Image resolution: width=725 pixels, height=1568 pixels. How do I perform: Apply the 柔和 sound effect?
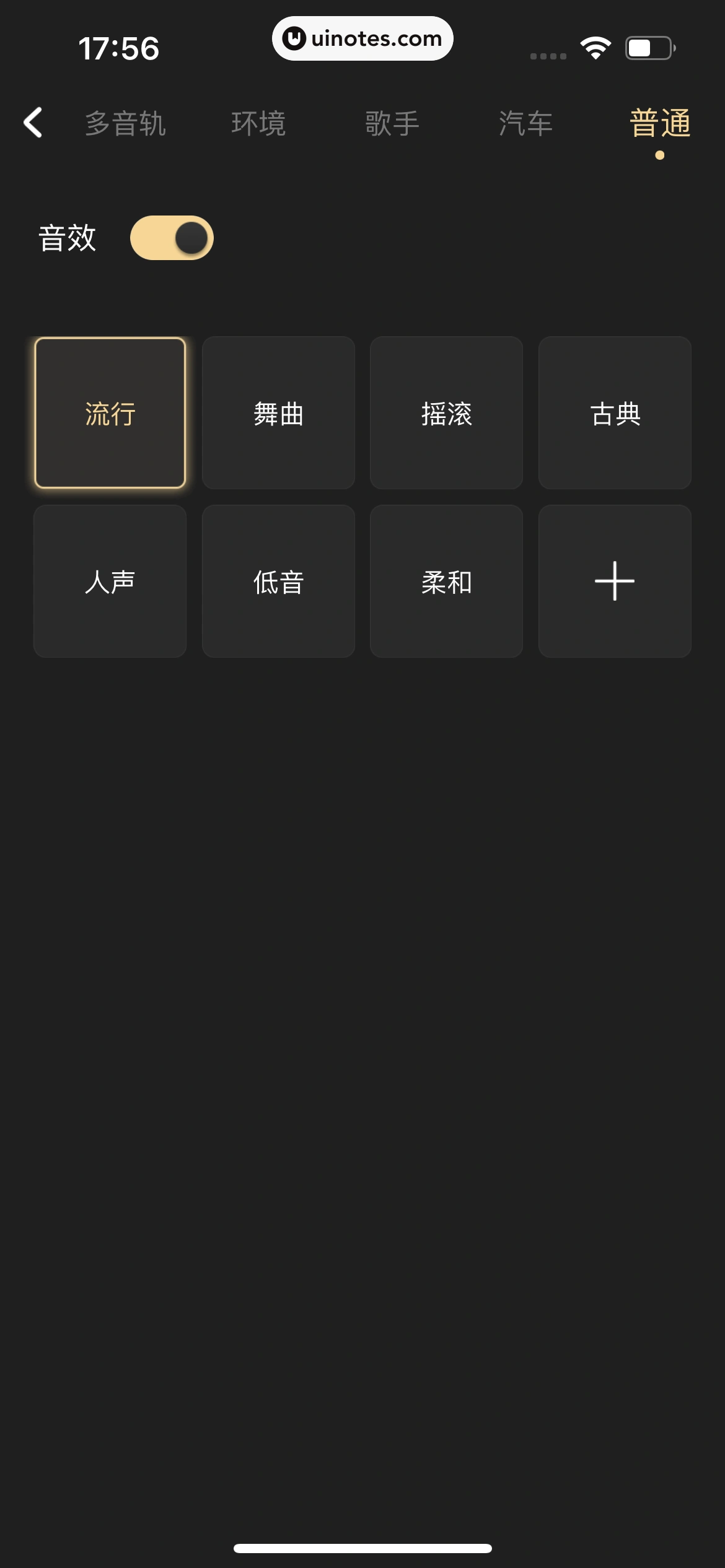(x=446, y=581)
